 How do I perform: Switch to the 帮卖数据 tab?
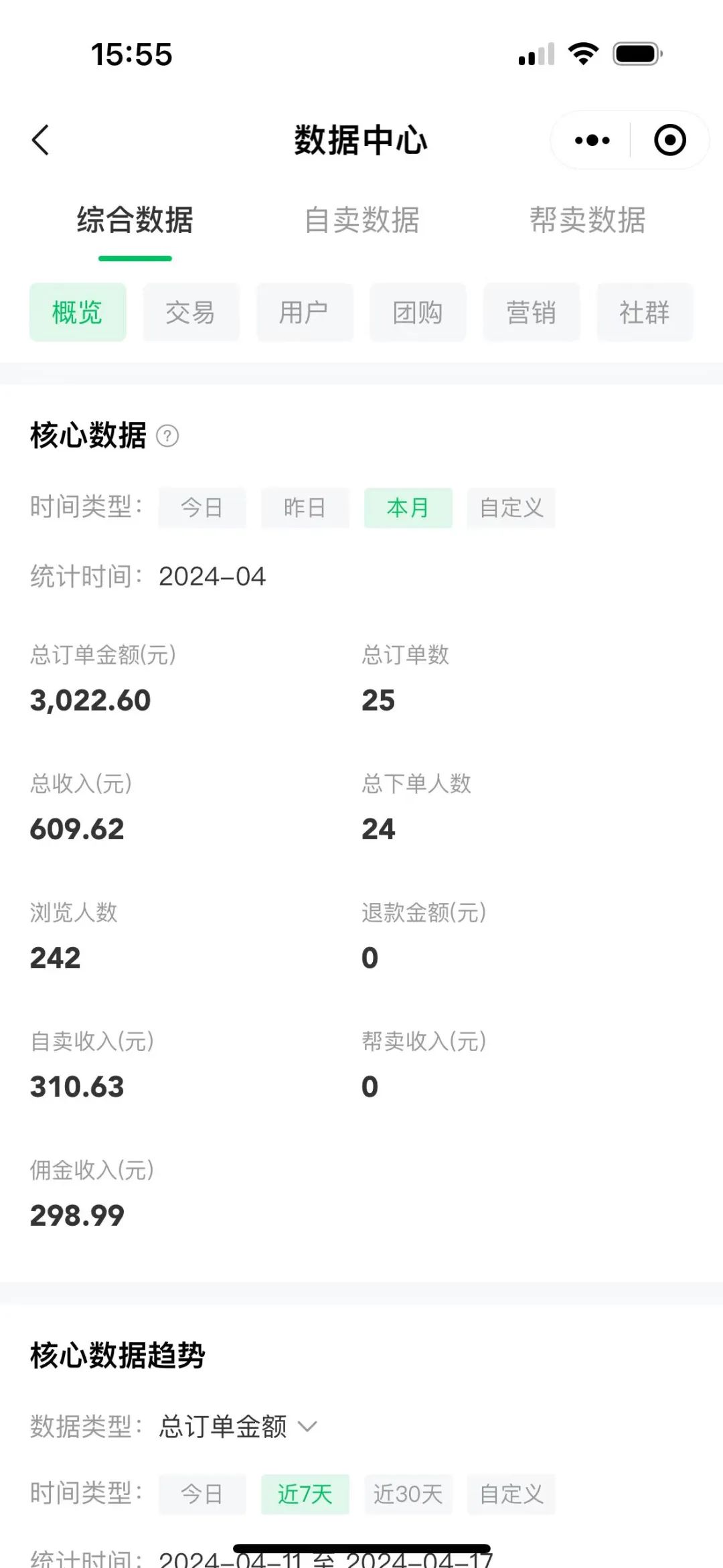[x=588, y=220]
